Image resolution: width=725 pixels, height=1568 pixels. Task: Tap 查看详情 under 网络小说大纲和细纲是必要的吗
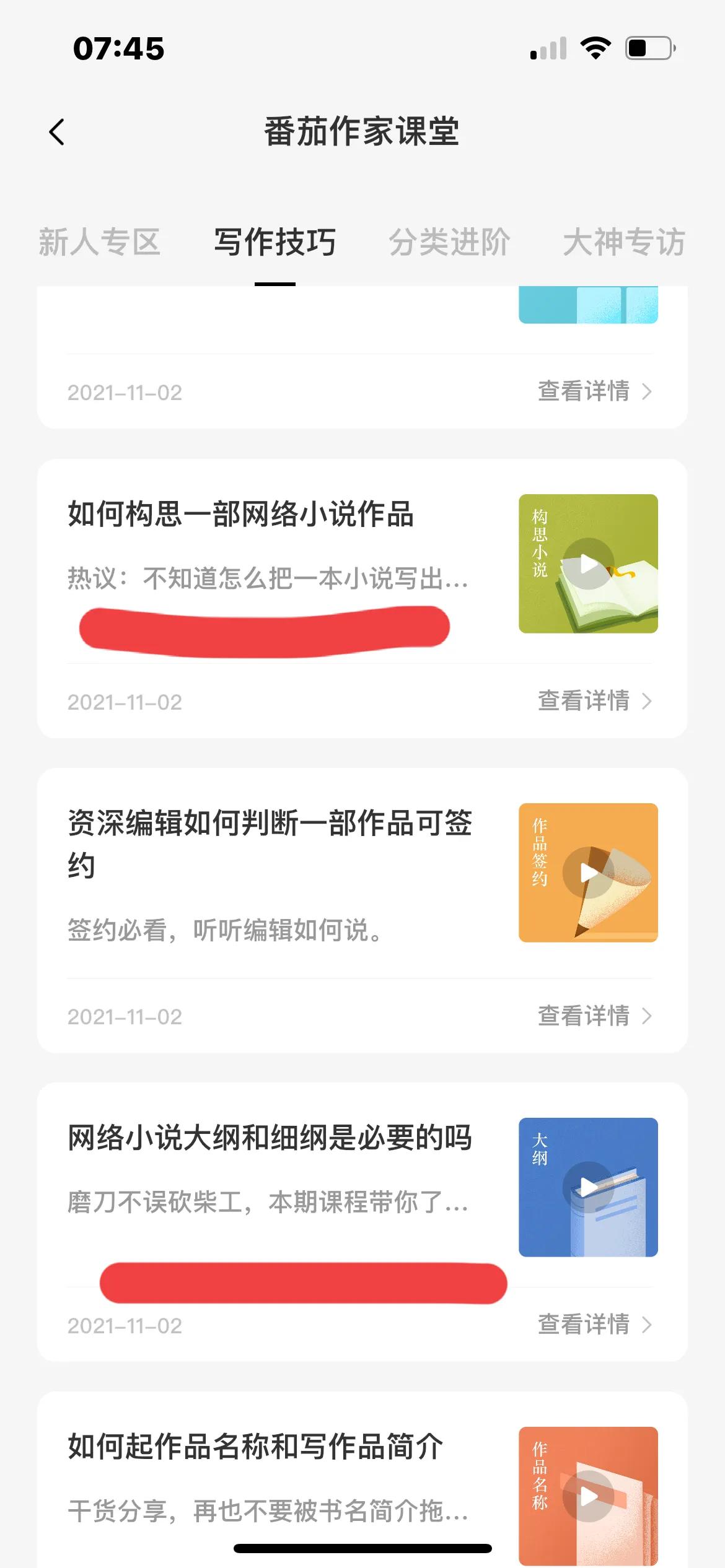[x=594, y=1325]
